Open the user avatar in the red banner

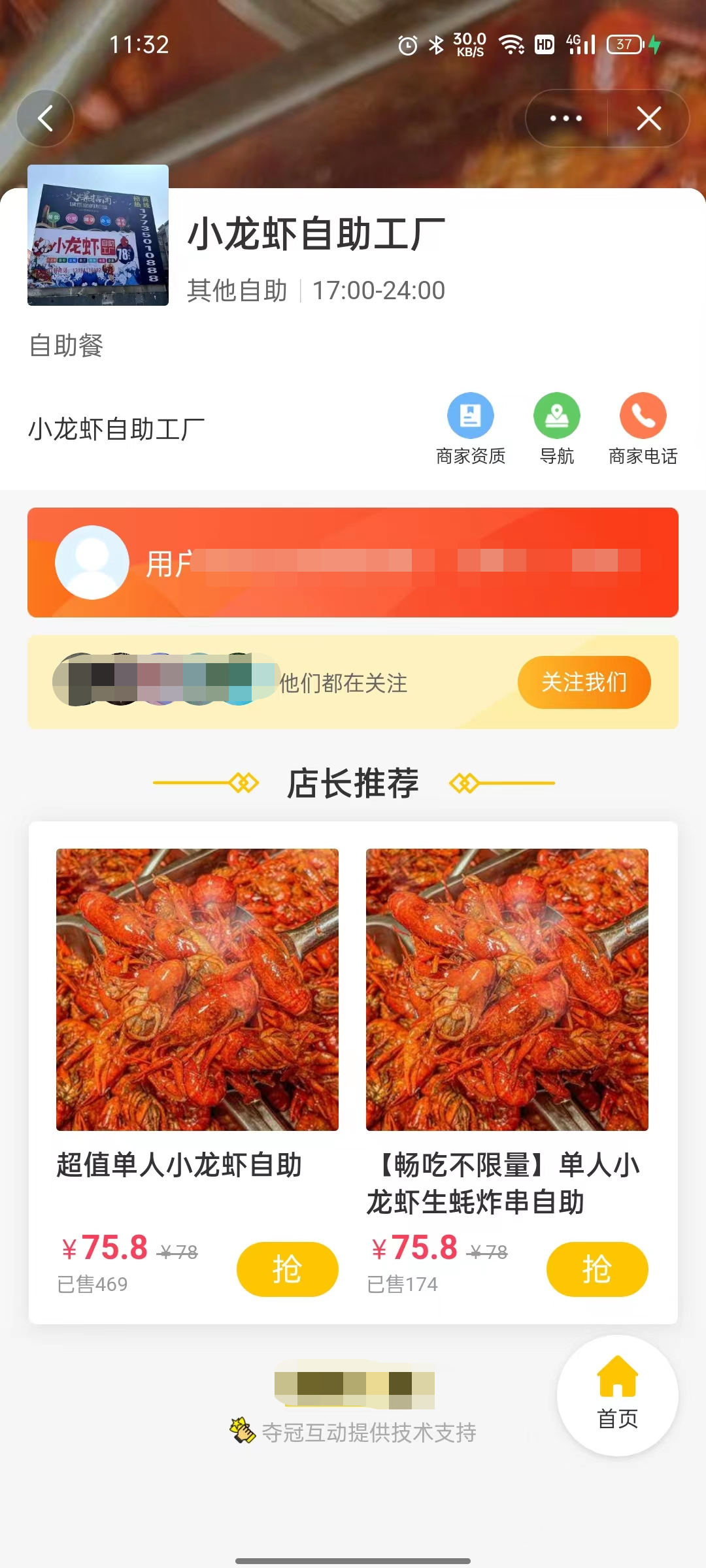click(x=92, y=562)
